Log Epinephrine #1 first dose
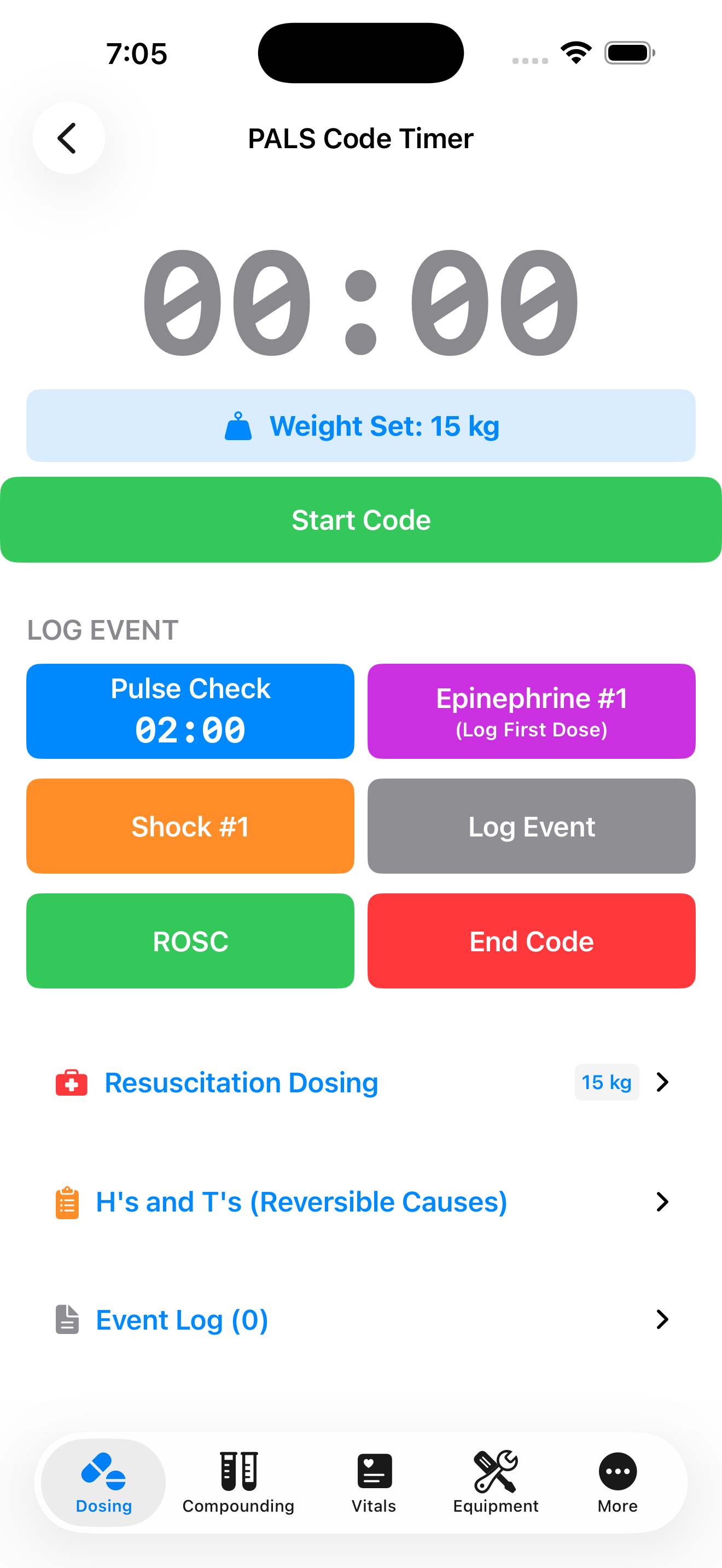 (531, 710)
